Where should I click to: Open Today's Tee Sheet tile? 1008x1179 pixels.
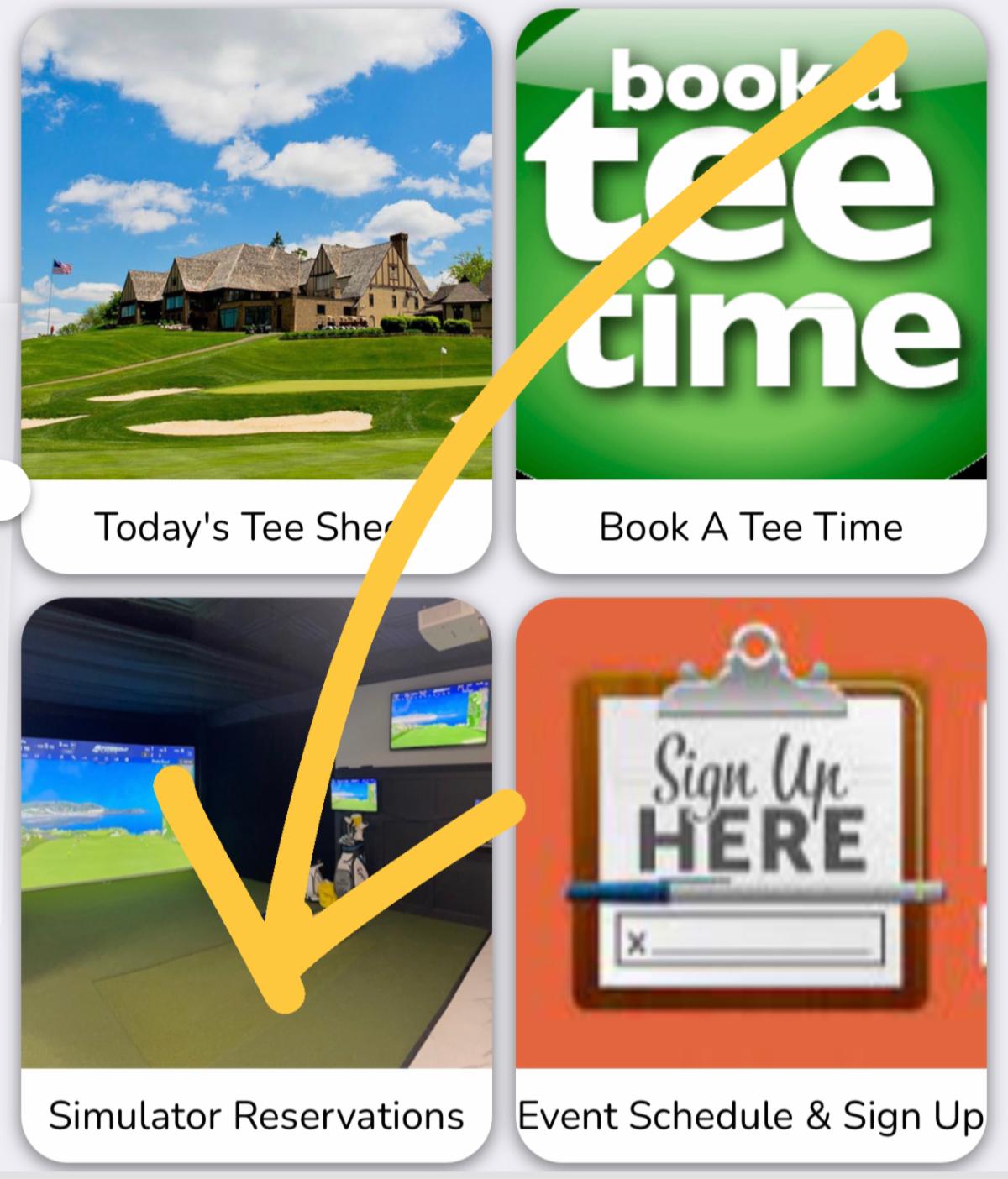click(x=256, y=290)
